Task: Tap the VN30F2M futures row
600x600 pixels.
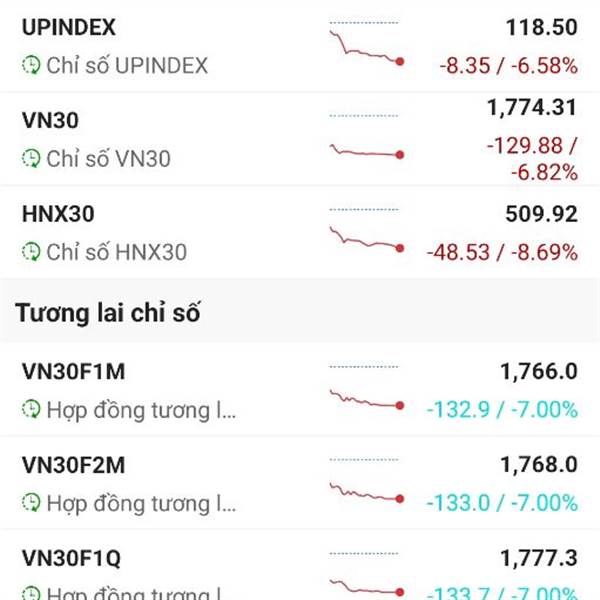Action: coord(300,483)
